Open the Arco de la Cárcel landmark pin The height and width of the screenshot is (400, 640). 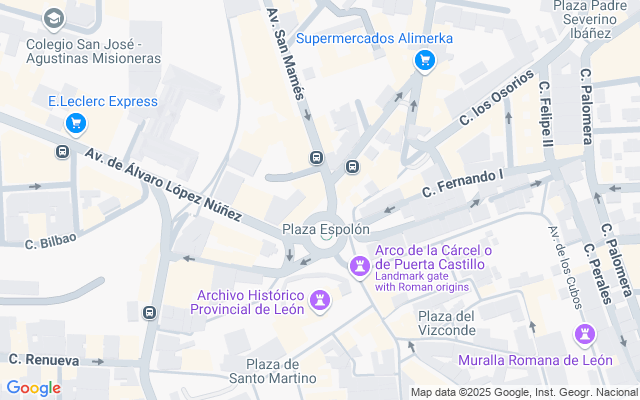[359, 267]
